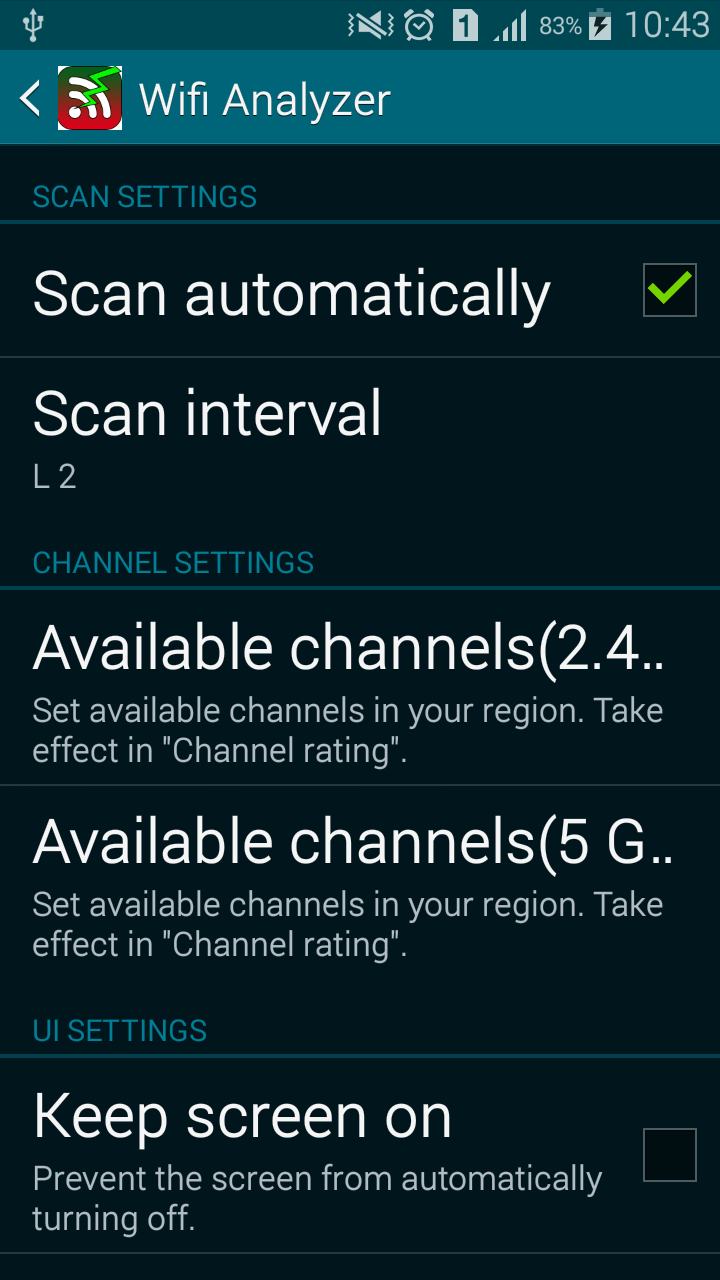Tap the signal strength icon
Viewport: 720px width, 1280px height.
[507, 26]
